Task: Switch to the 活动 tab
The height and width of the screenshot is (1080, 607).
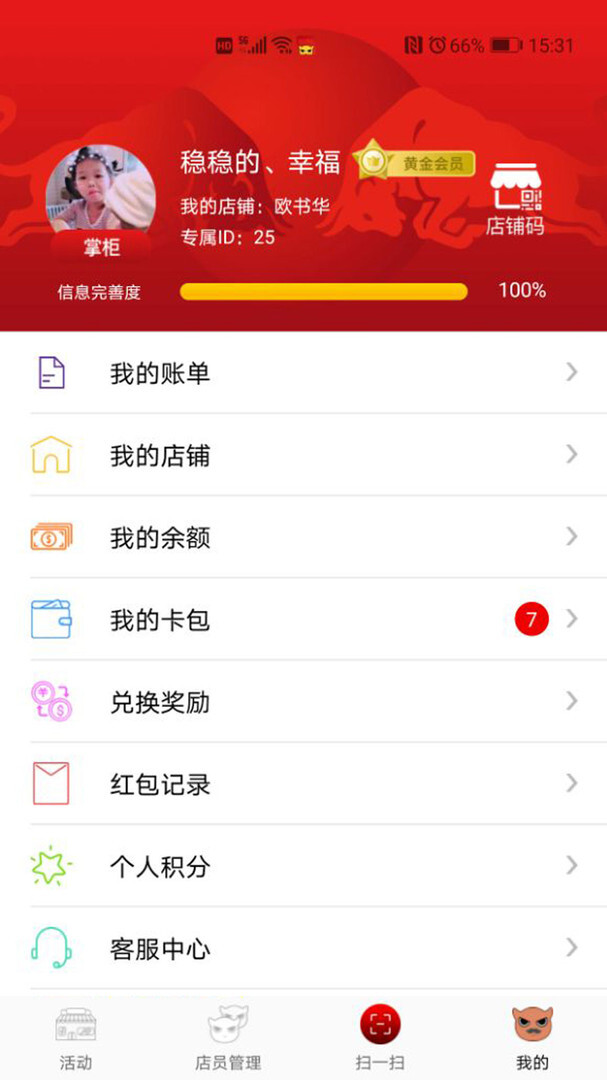Action: point(76,1038)
